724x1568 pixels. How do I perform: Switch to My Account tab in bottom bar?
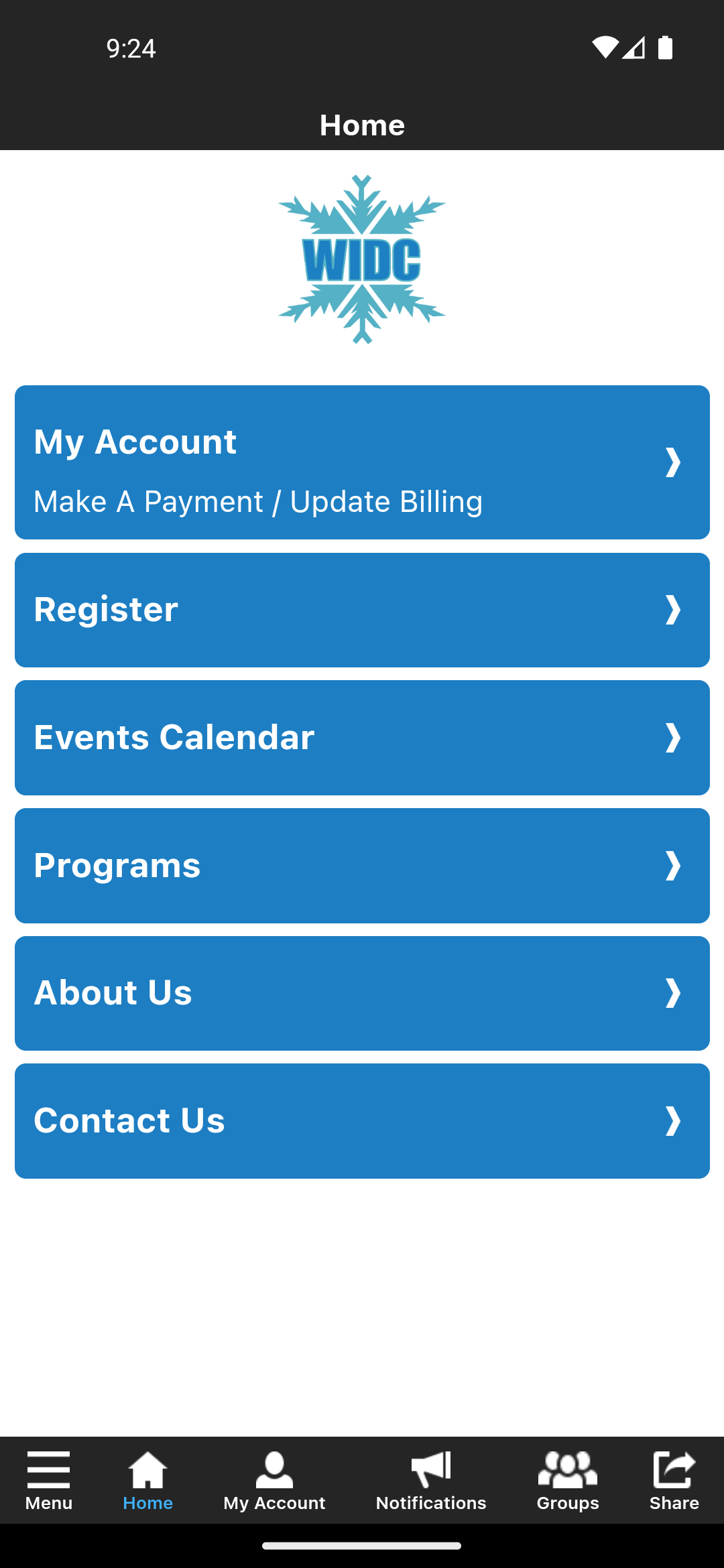click(x=274, y=1481)
